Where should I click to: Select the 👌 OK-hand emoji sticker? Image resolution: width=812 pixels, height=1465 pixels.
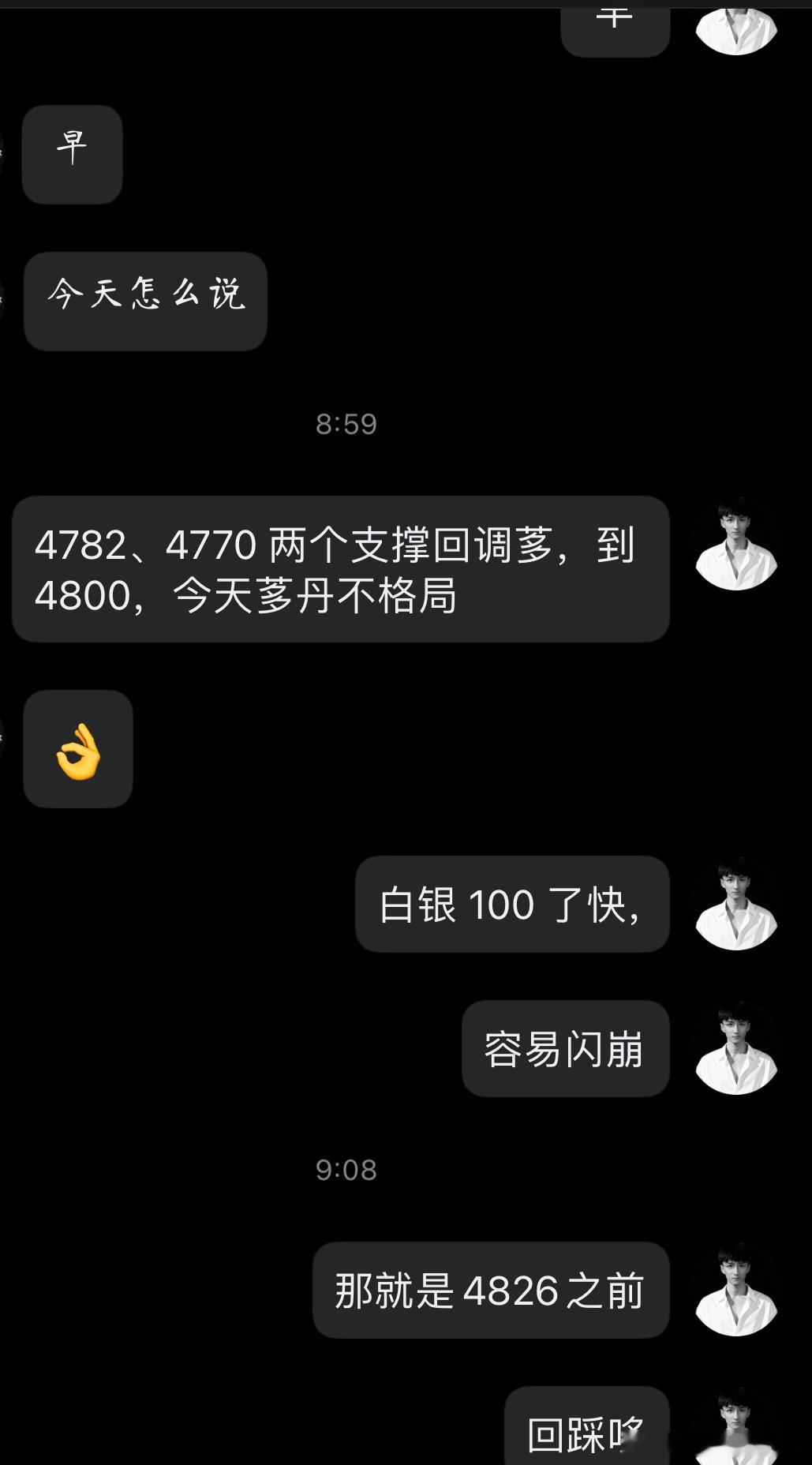[x=78, y=750]
